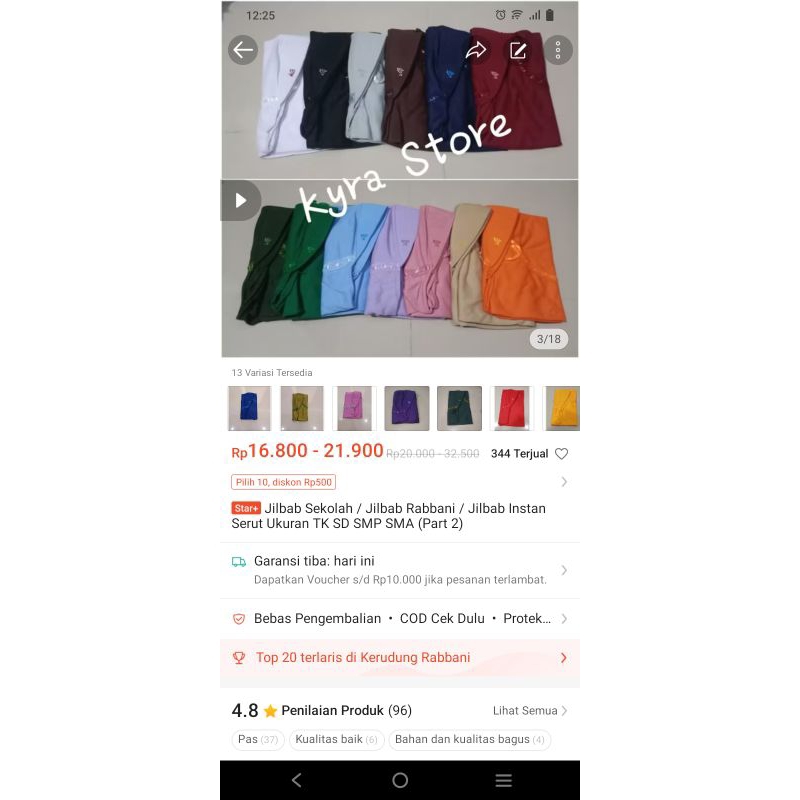The image size is (800, 800).
Task: Open Garansi tiba delivery guarantee details
Action: click(x=400, y=570)
